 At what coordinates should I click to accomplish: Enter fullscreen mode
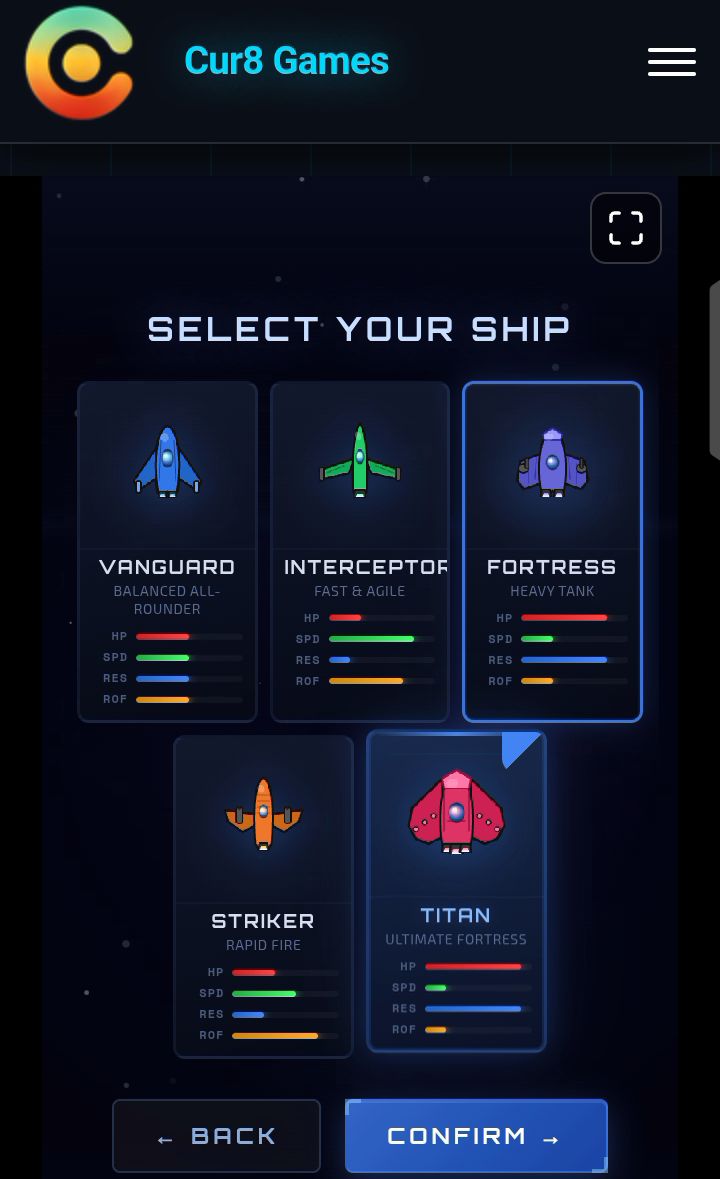pyautogui.click(x=625, y=228)
